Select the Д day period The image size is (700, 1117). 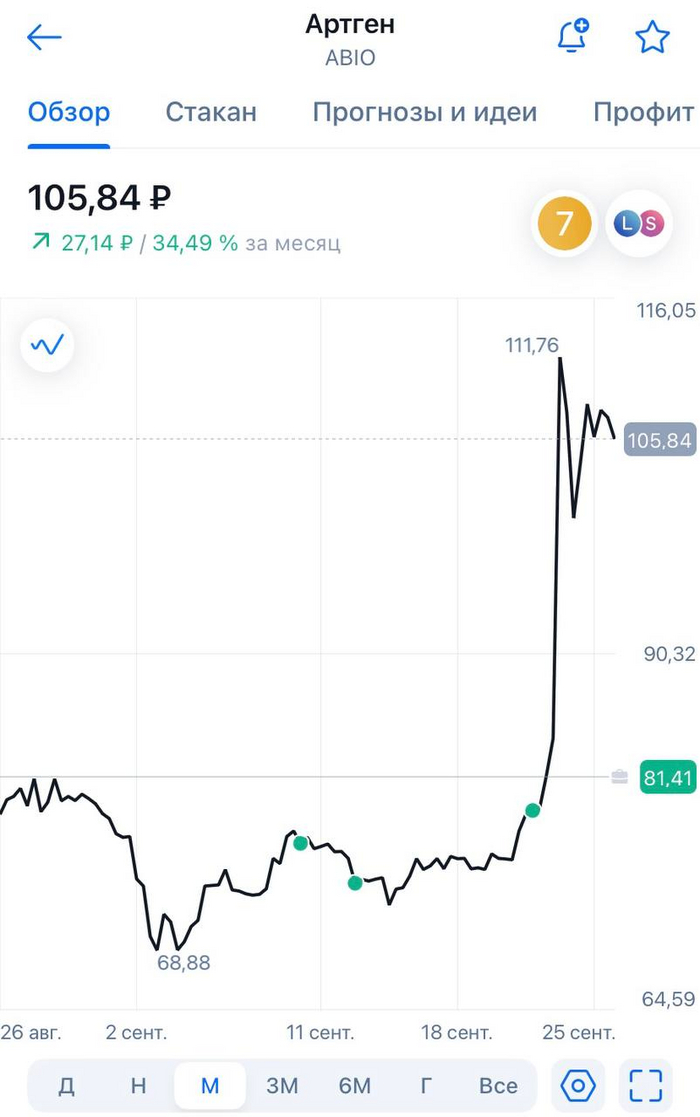pyautogui.click(x=66, y=1086)
